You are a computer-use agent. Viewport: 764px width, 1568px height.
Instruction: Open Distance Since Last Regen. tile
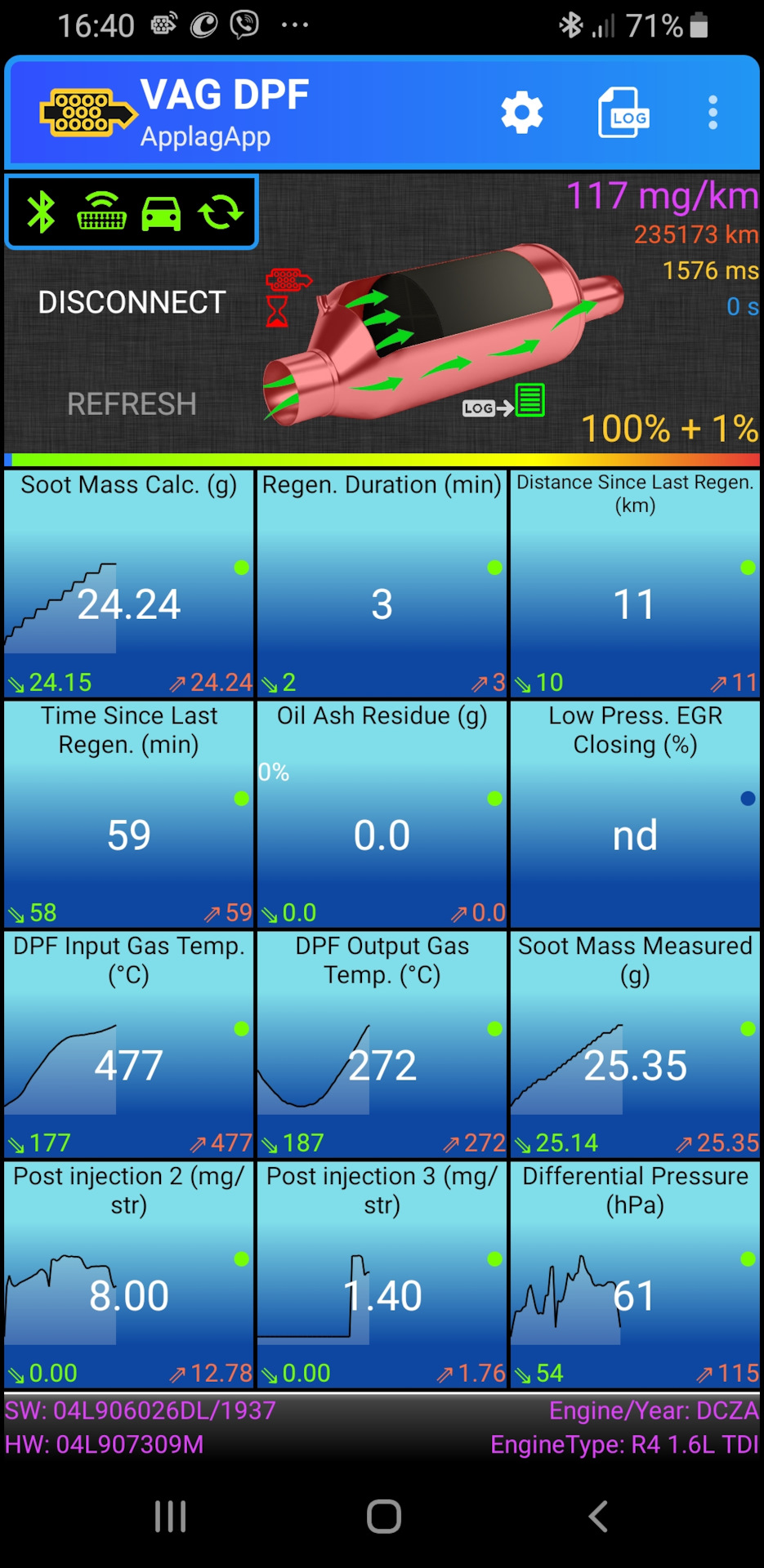pos(635,583)
